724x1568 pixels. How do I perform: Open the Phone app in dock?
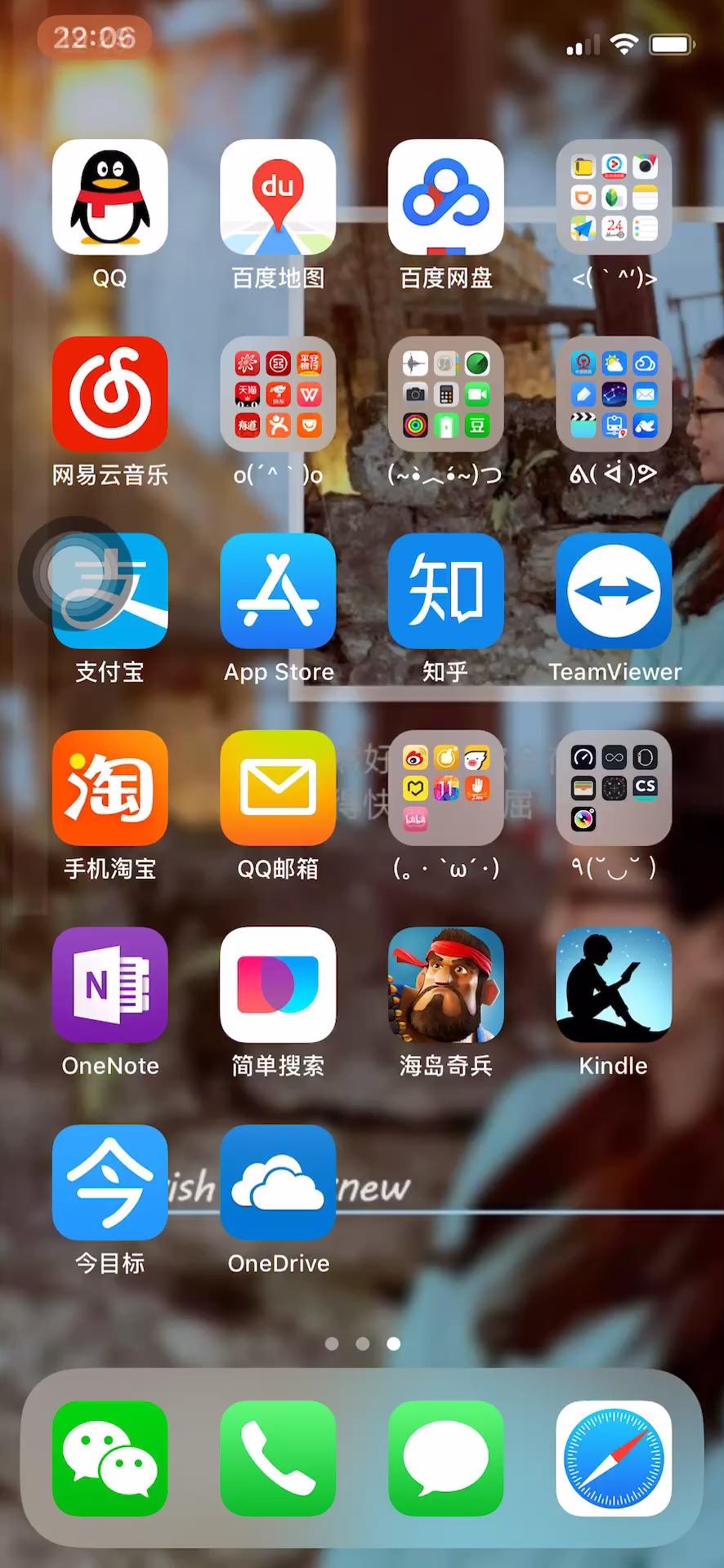278,1459
